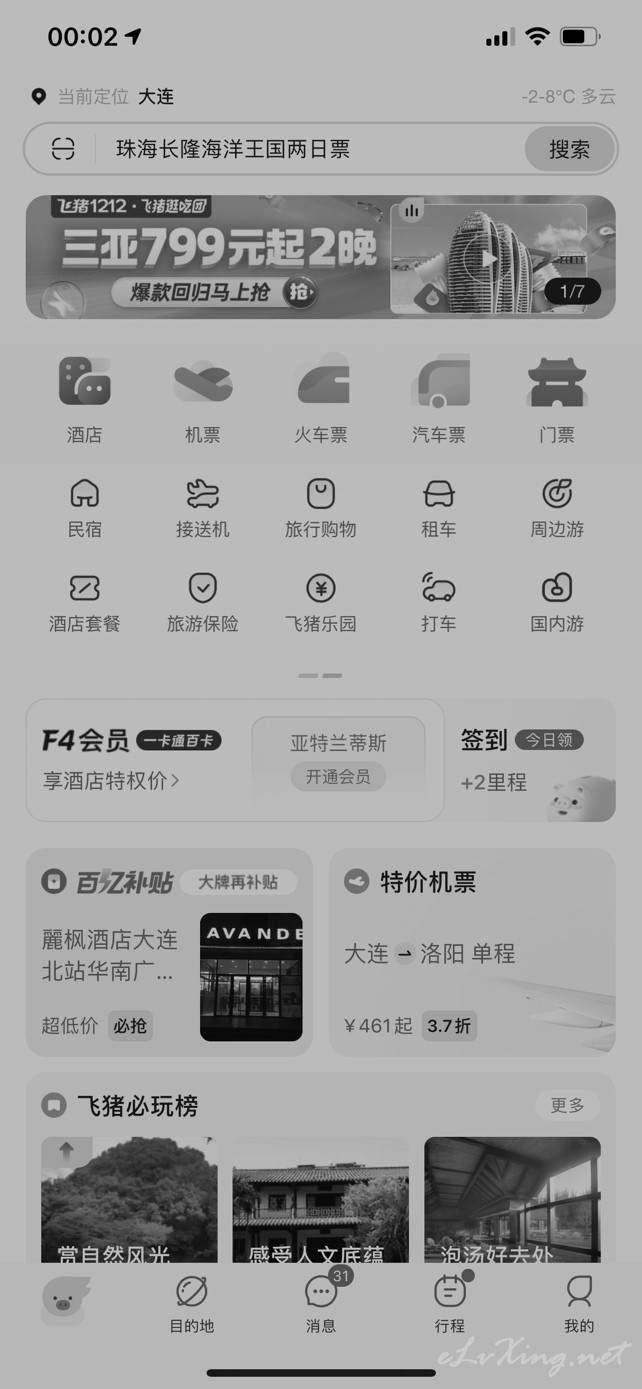Open 火车票 train tickets
Image resolution: width=642 pixels, height=1389 pixels.
(321, 398)
